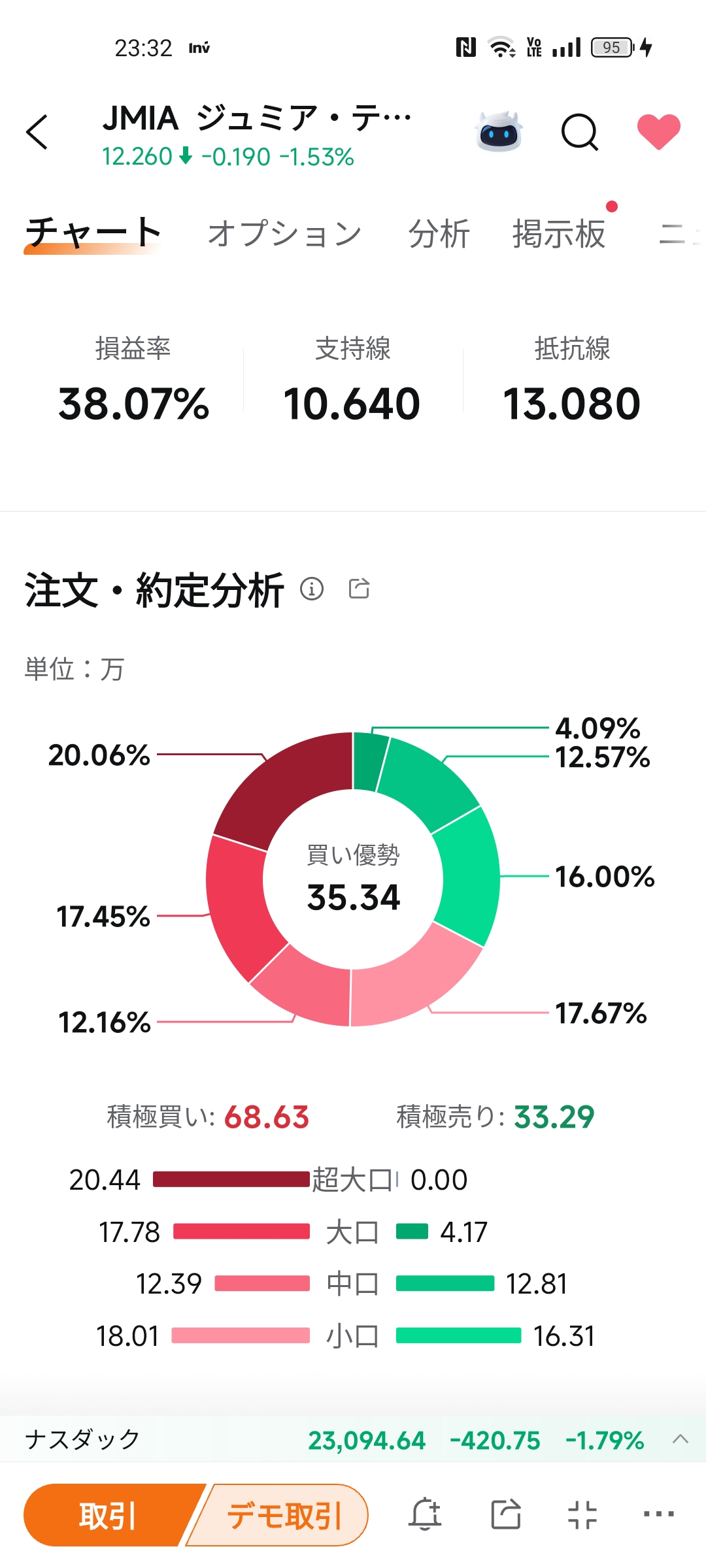Screen dimensions: 706x1568
Task: Select the チャート tab
Action: pyautogui.click(x=93, y=233)
